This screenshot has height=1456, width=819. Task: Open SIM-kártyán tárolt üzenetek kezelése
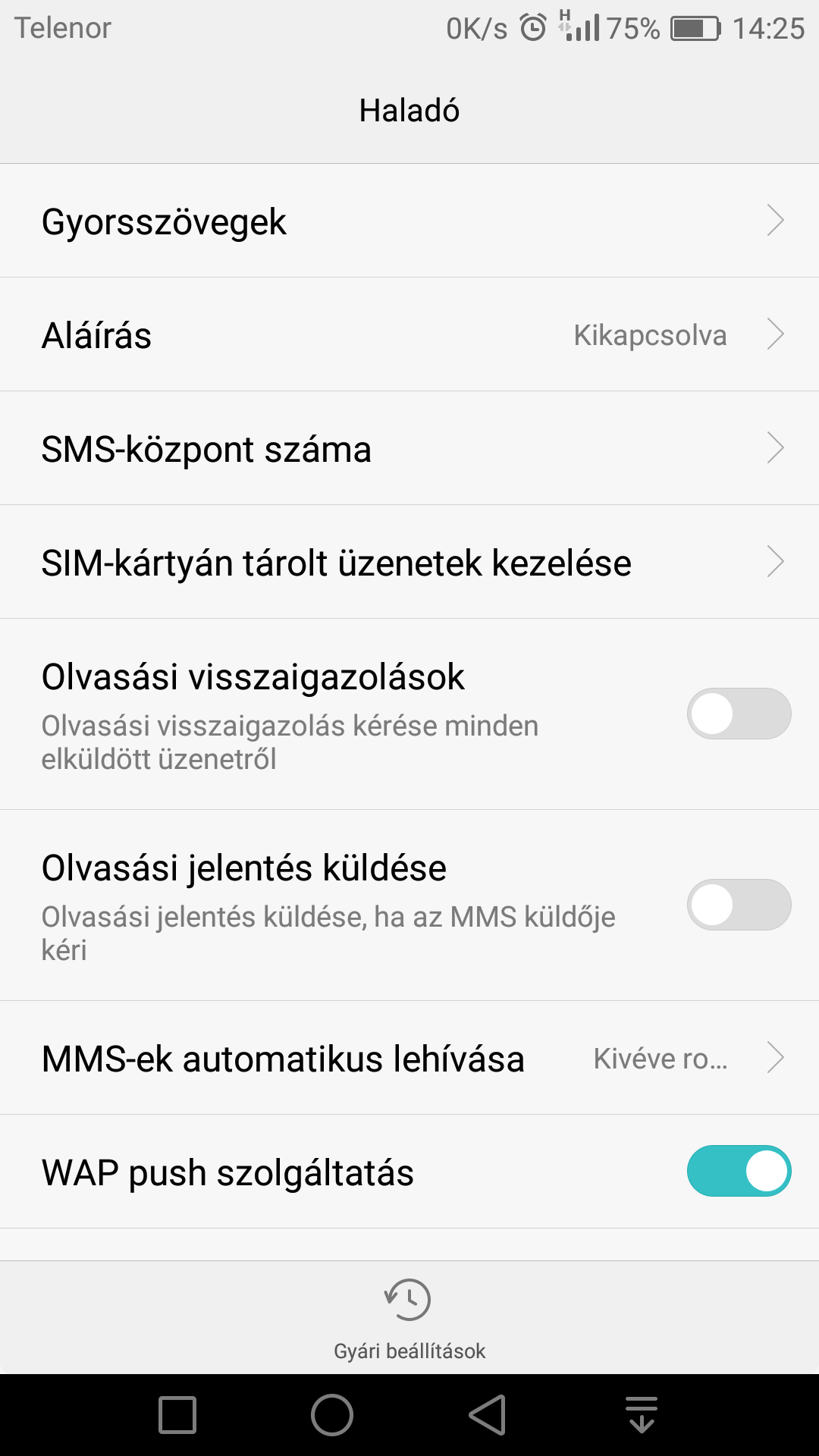[409, 562]
